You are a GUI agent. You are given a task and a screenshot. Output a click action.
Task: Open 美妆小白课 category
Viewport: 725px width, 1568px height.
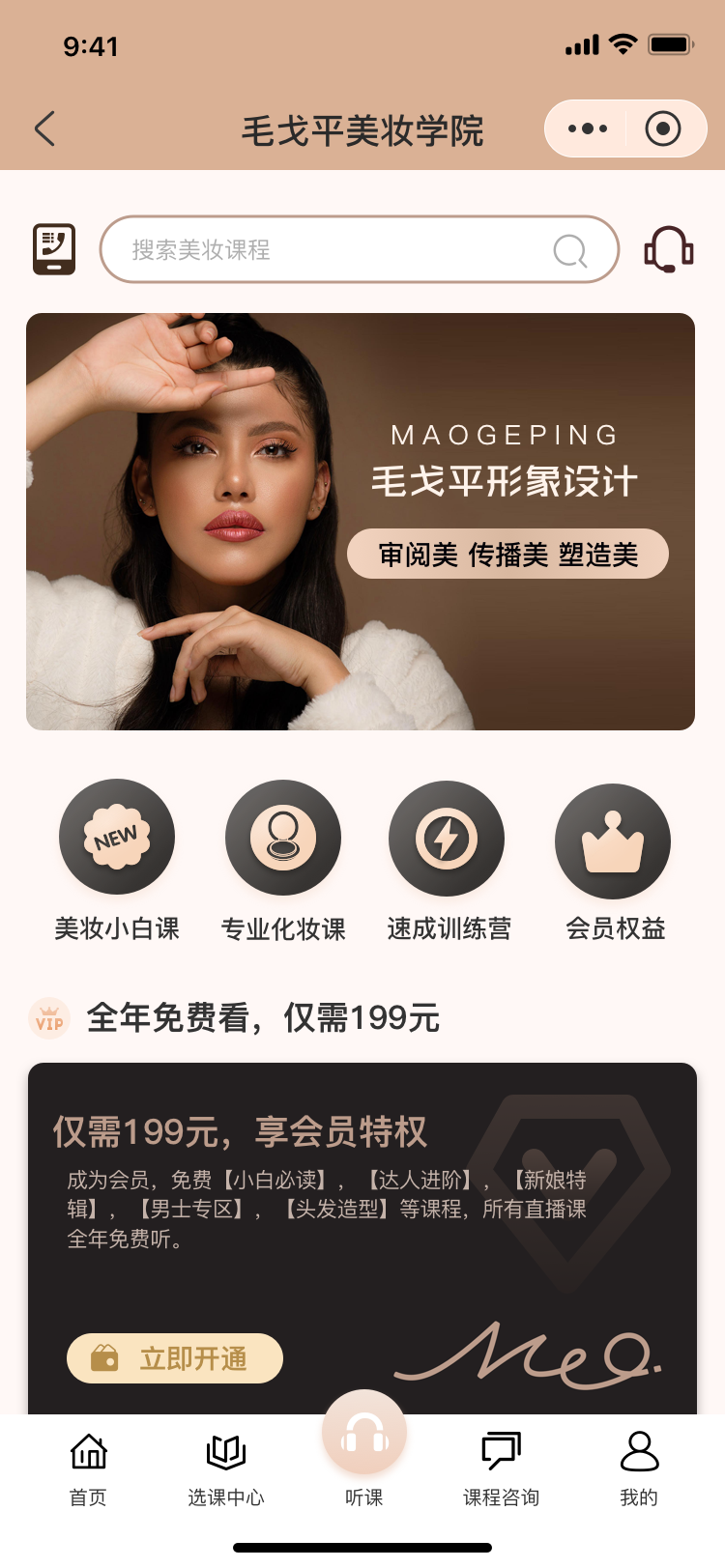(x=117, y=839)
